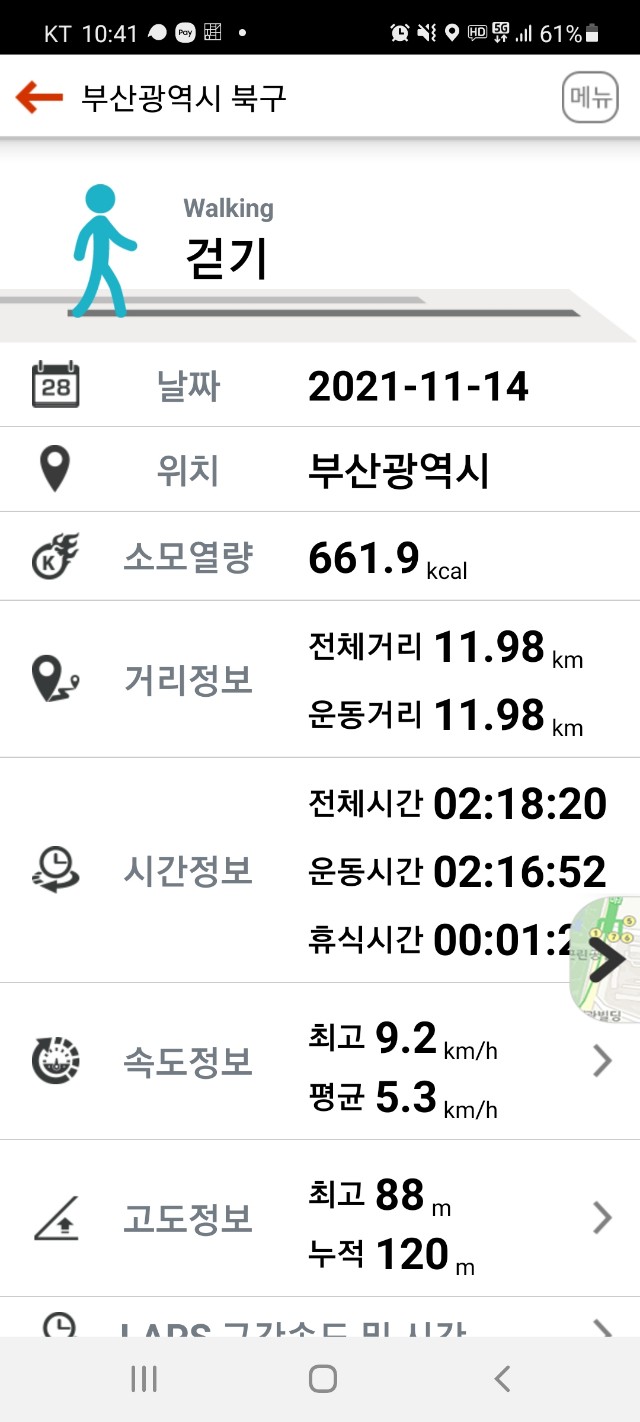
Task: Open the 메뉴 menu button
Action: 590,98
